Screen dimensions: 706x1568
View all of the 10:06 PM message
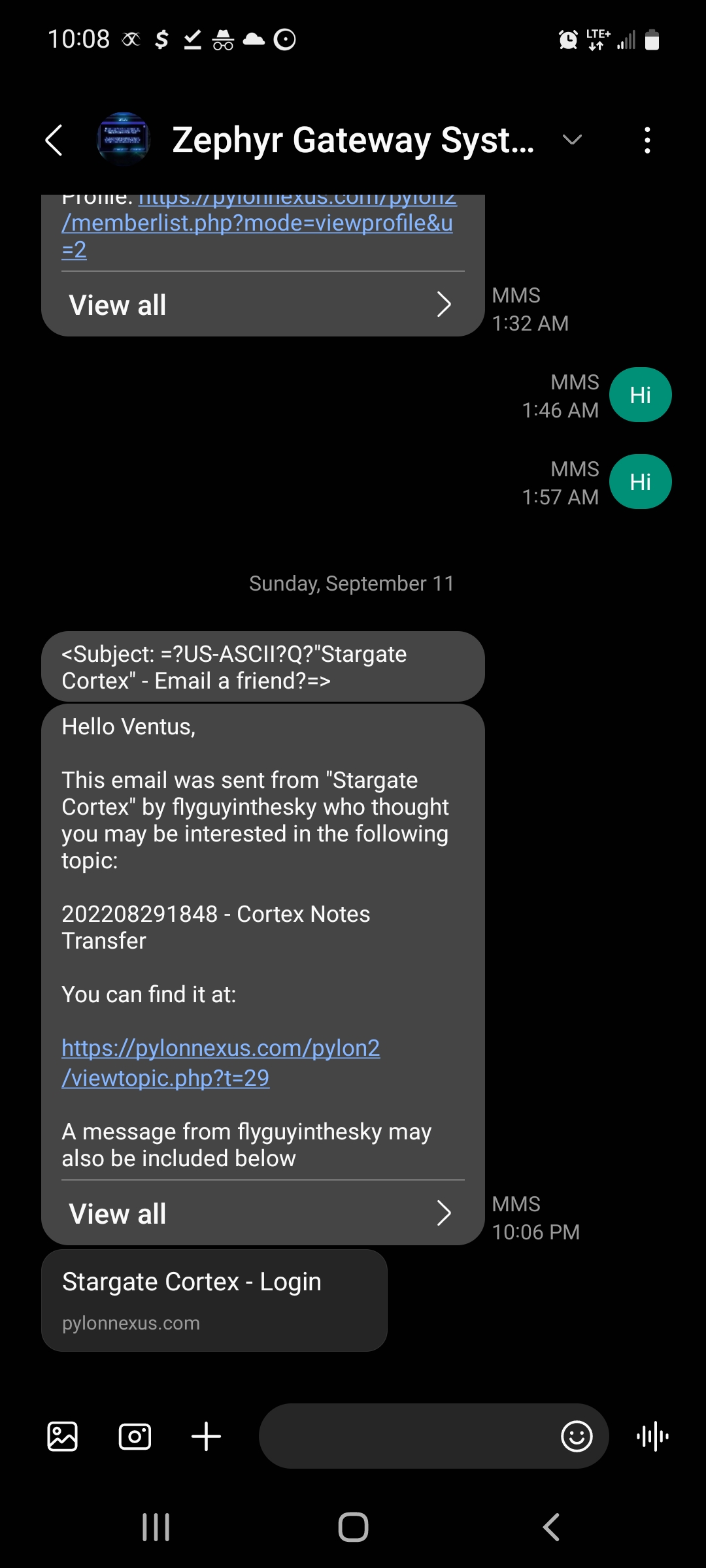pyautogui.click(x=261, y=1214)
